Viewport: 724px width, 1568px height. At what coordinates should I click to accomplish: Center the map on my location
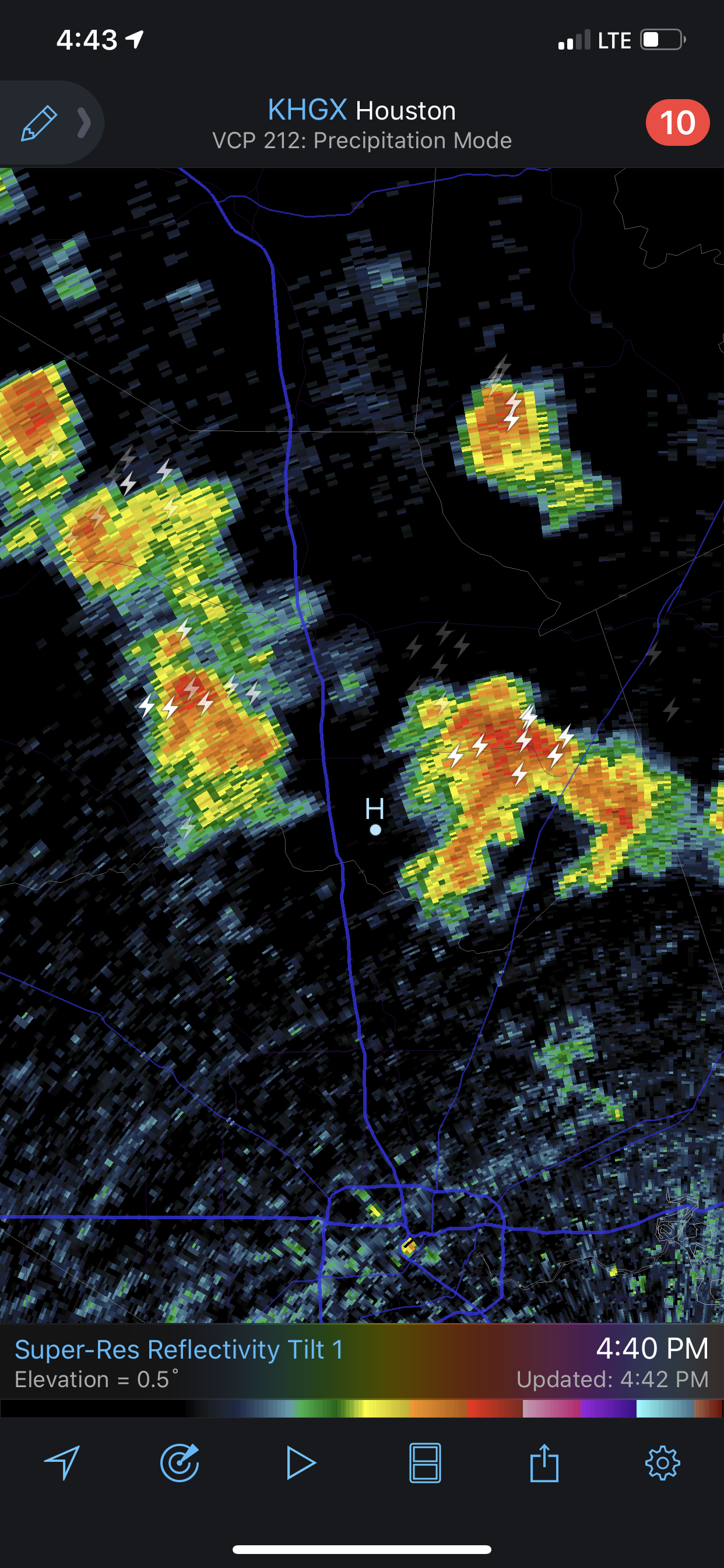click(62, 1462)
